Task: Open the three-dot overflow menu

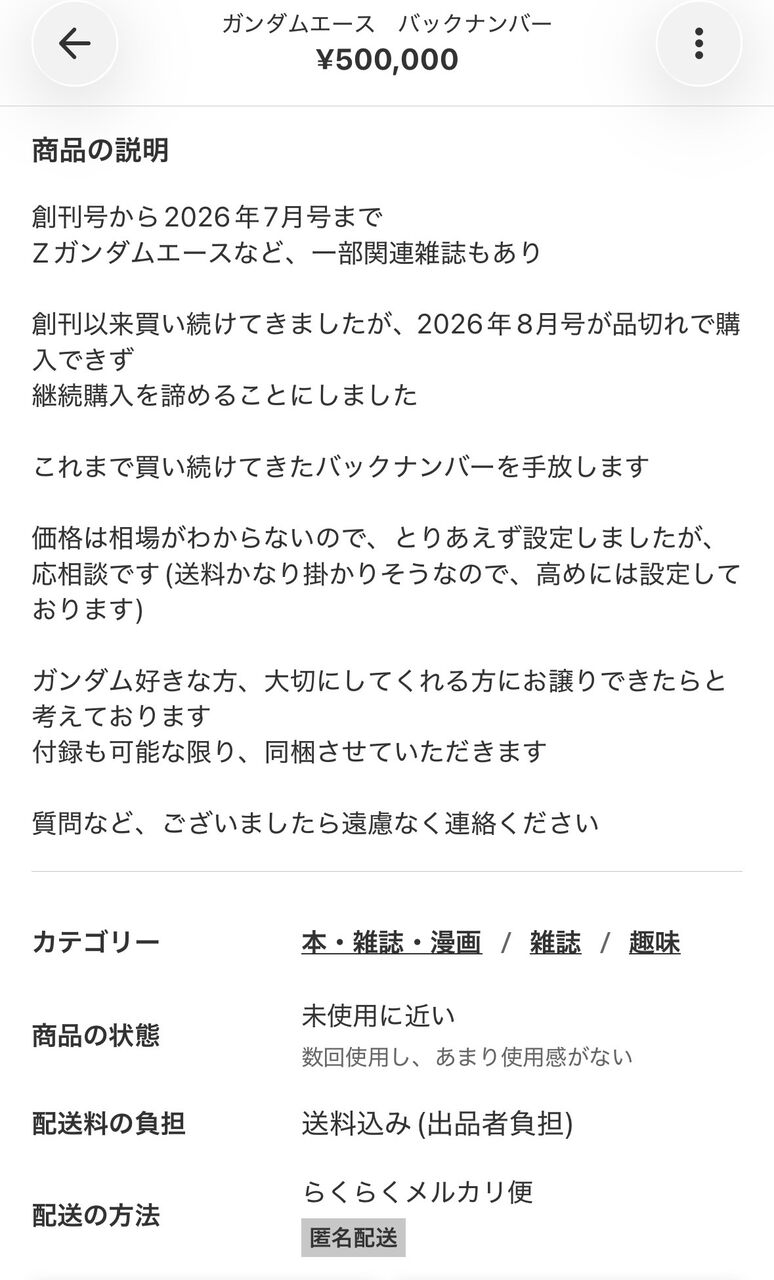Action: point(699,43)
